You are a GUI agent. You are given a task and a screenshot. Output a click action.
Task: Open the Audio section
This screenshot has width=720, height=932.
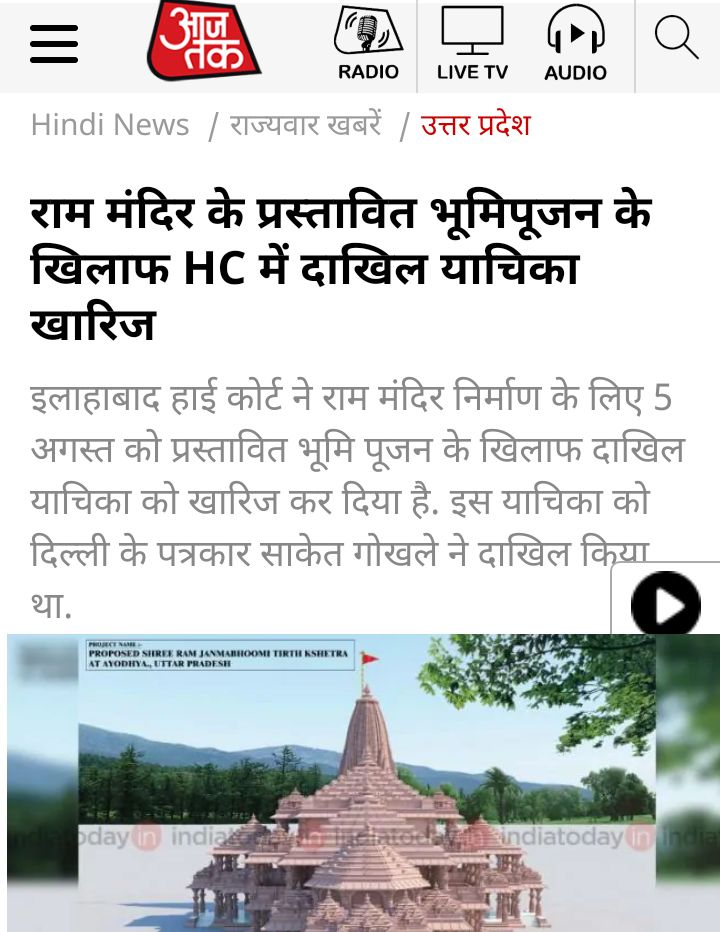click(575, 45)
